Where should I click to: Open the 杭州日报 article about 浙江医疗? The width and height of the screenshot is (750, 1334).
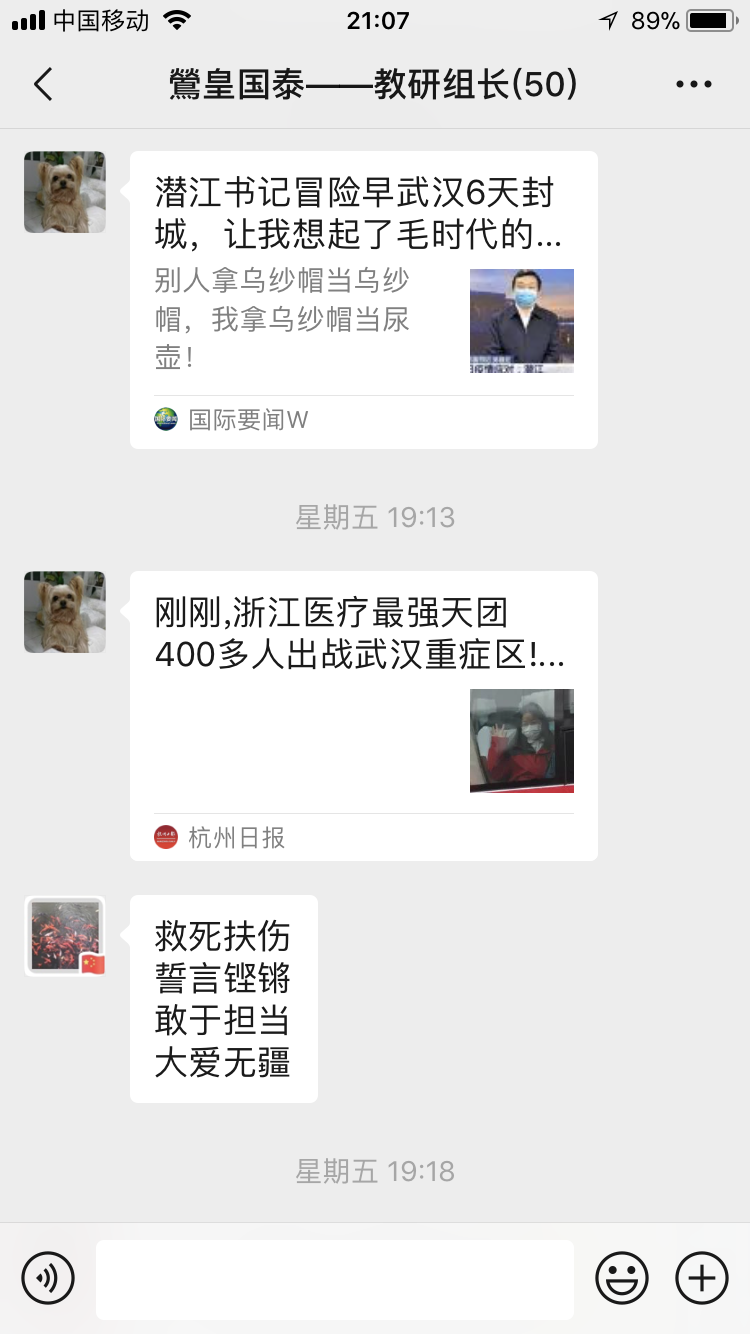[363, 715]
